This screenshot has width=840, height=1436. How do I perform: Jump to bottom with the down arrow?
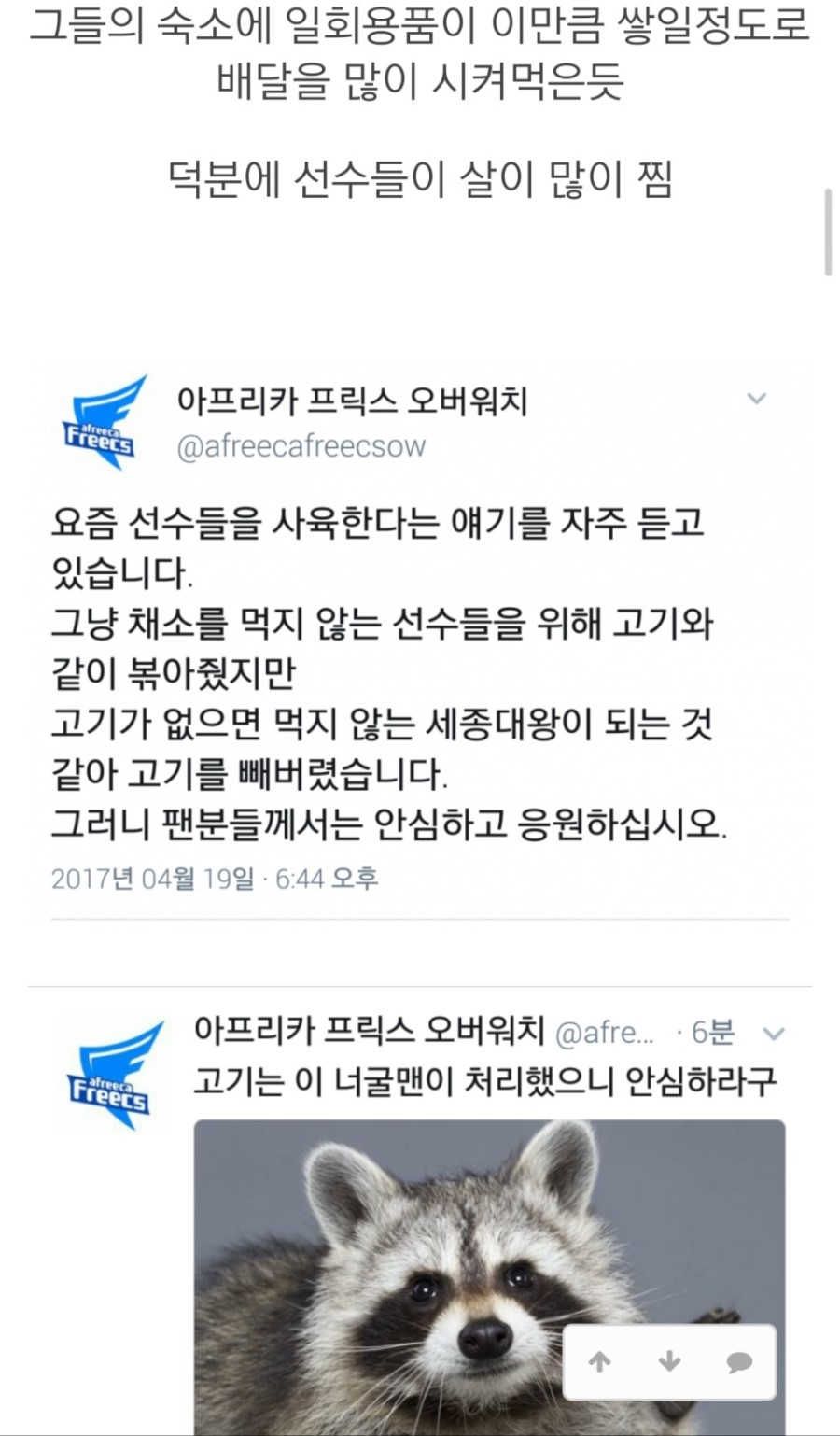(x=669, y=1362)
